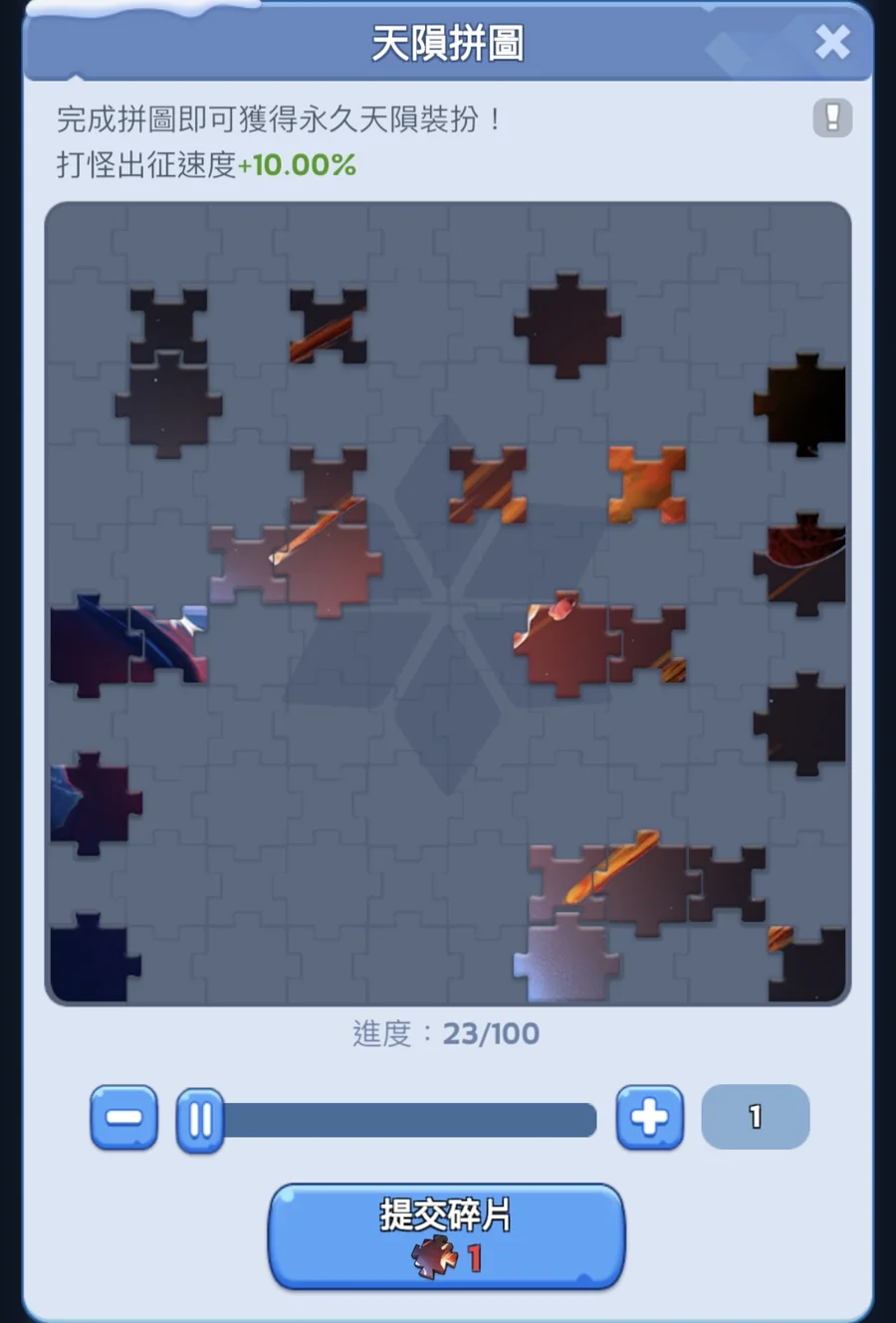Open the exclamation info icon
896x1323 pixels.
coord(832,118)
